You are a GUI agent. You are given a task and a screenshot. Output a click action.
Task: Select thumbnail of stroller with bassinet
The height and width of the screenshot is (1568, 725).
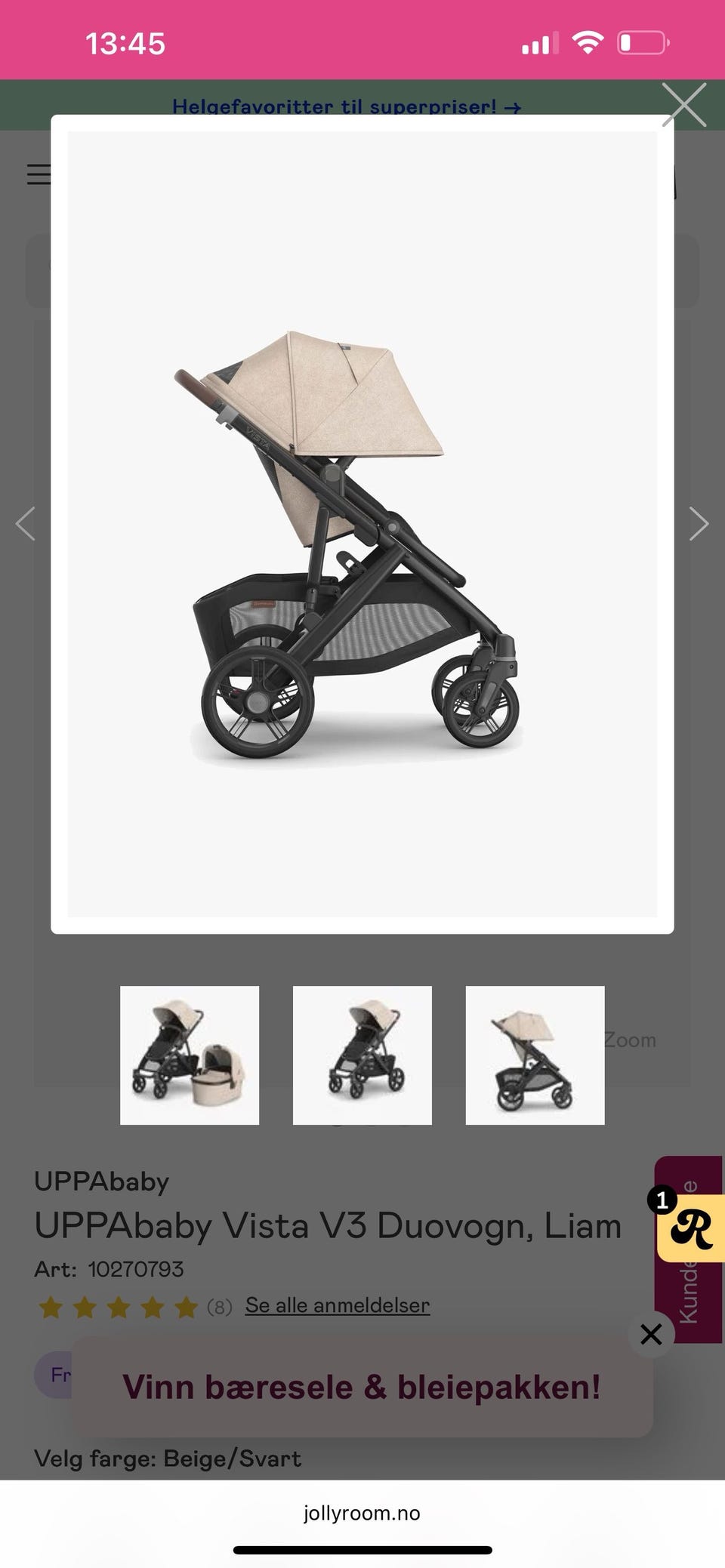[190, 1055]
